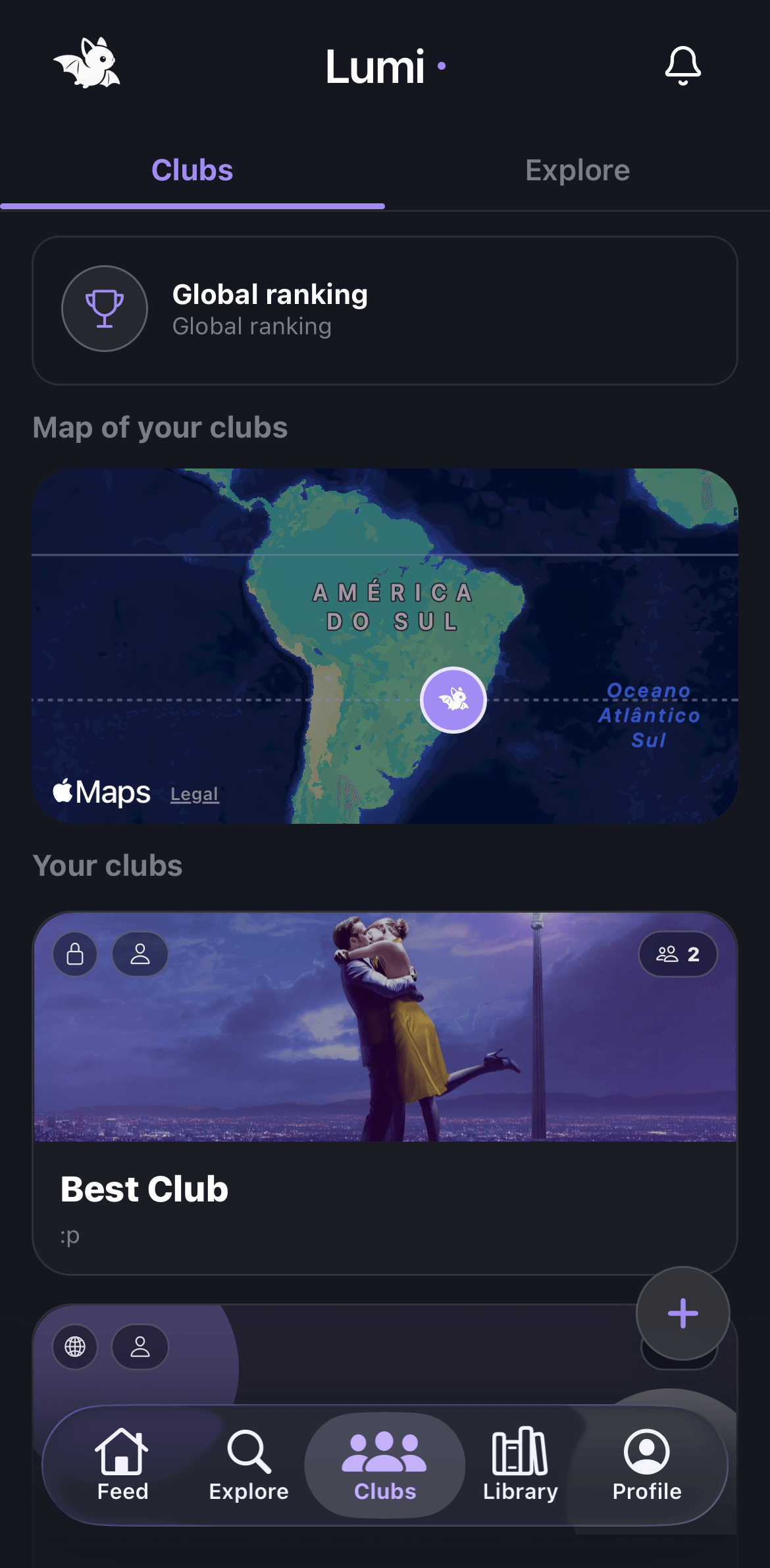Open the Library section from bottom bar

tap(520, 1464)
